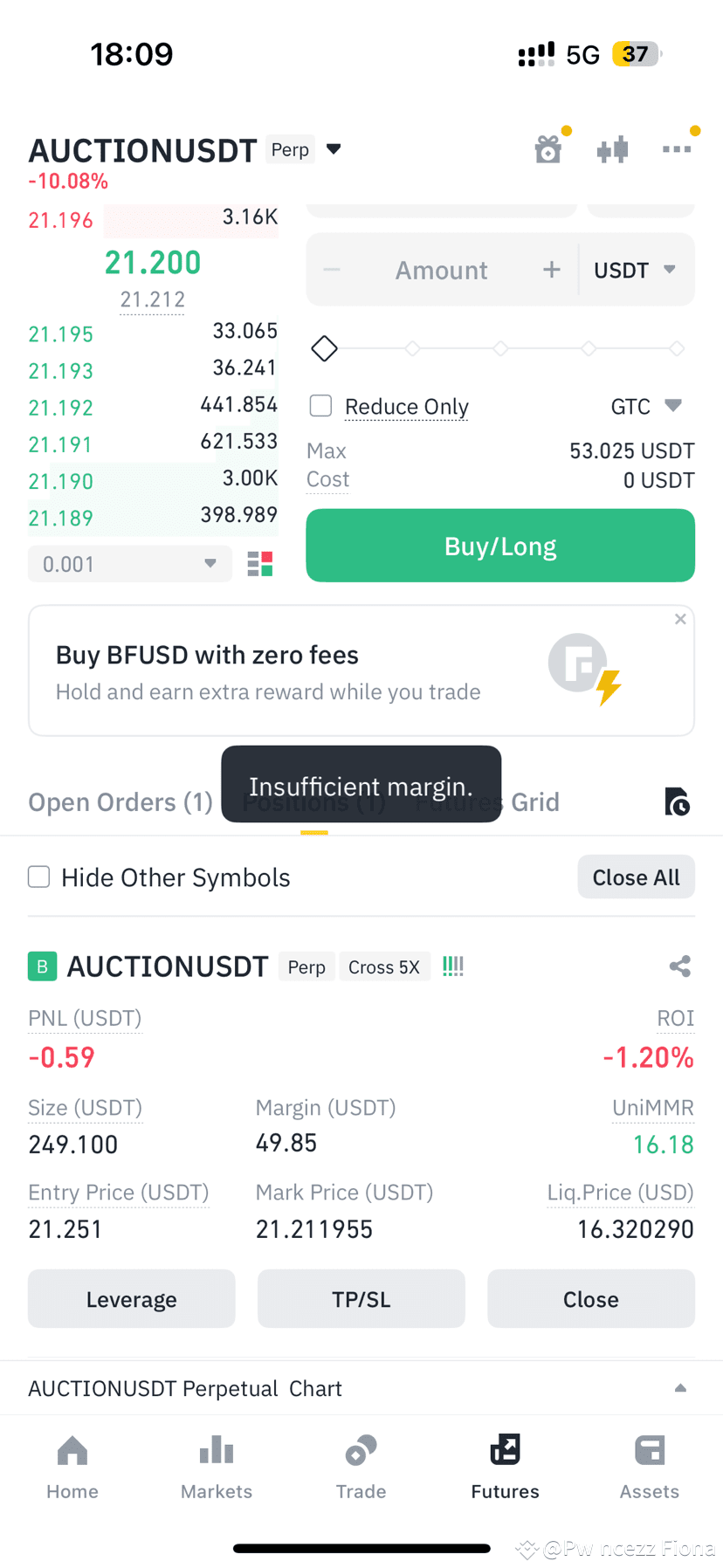723x1568 pixels.
Task: Open the candlestick chart icon
Action: tap(613, 149)
